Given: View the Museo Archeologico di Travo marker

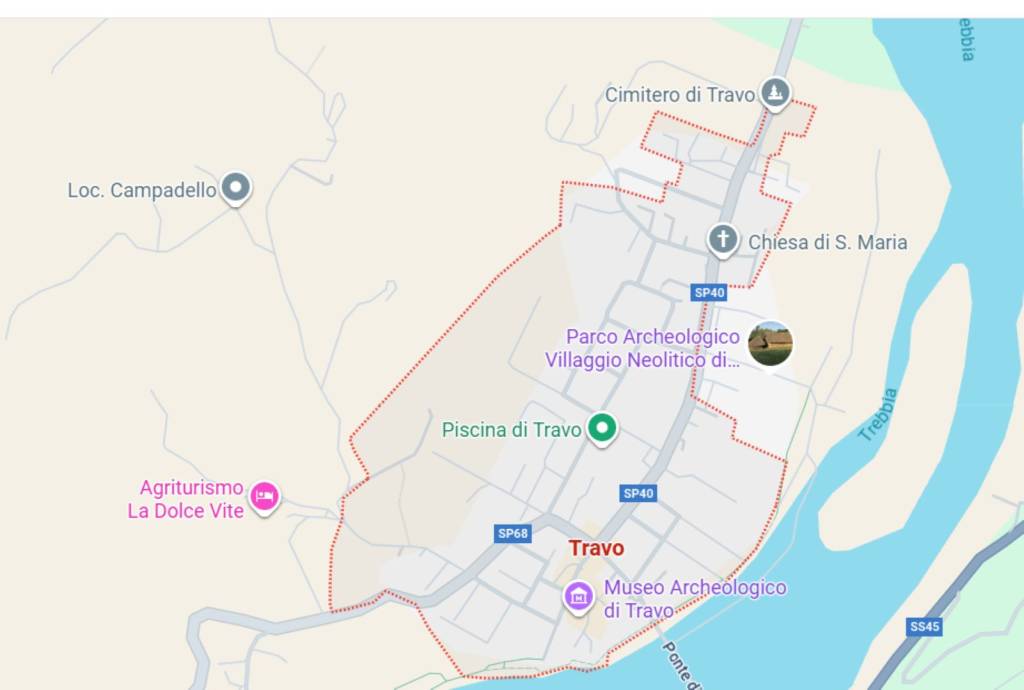Looking at the screenshot, I should click(x=578, y=597).
